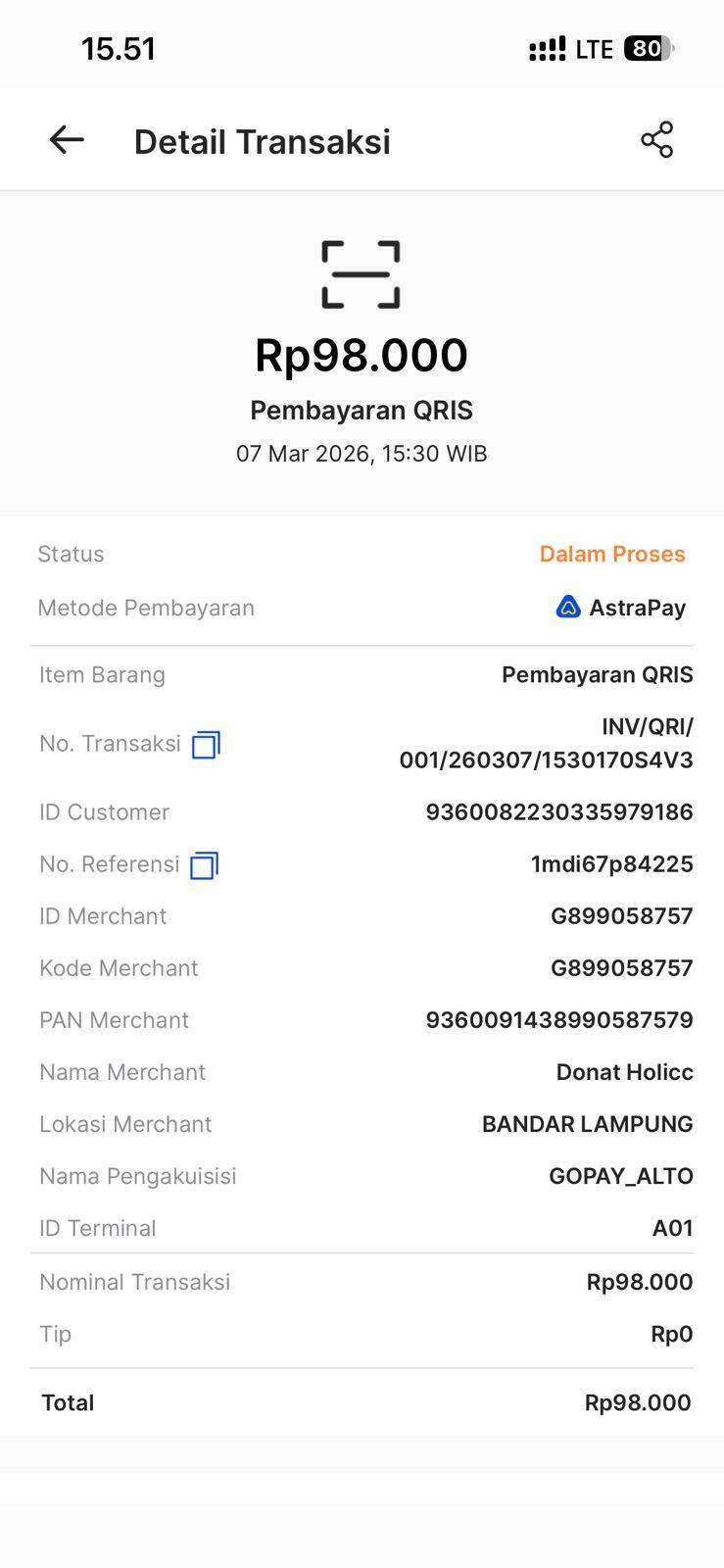Tap the transaction date 07 Mar 2026
Viewport: 724px width, 1568px height.
click(x=362, y=453)
